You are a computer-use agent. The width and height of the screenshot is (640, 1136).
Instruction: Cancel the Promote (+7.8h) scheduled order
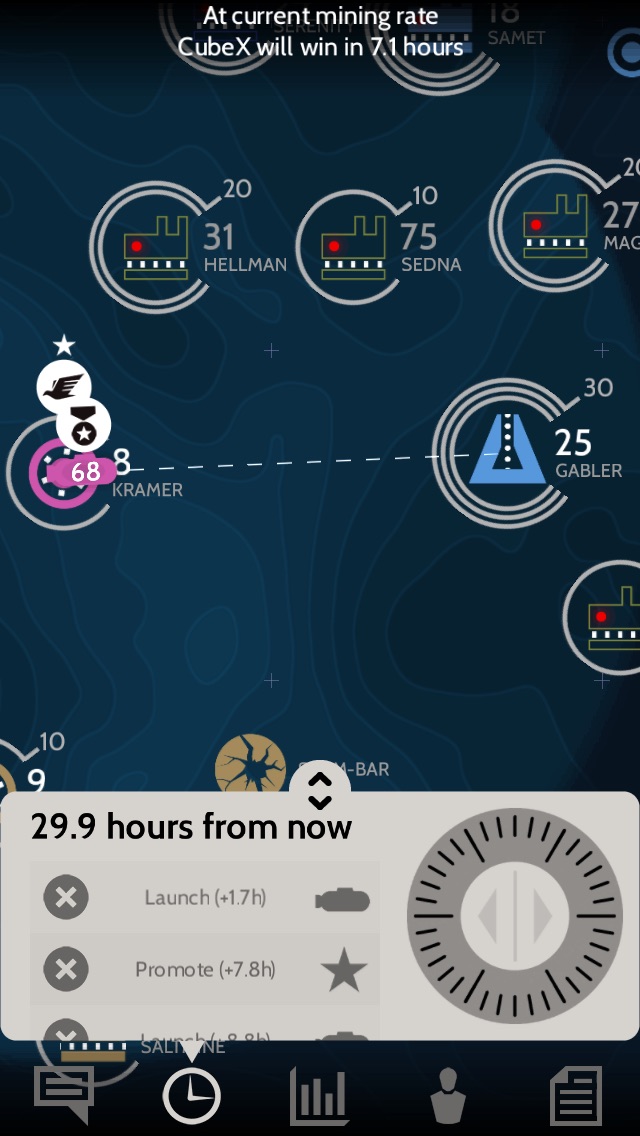(66, 969)
